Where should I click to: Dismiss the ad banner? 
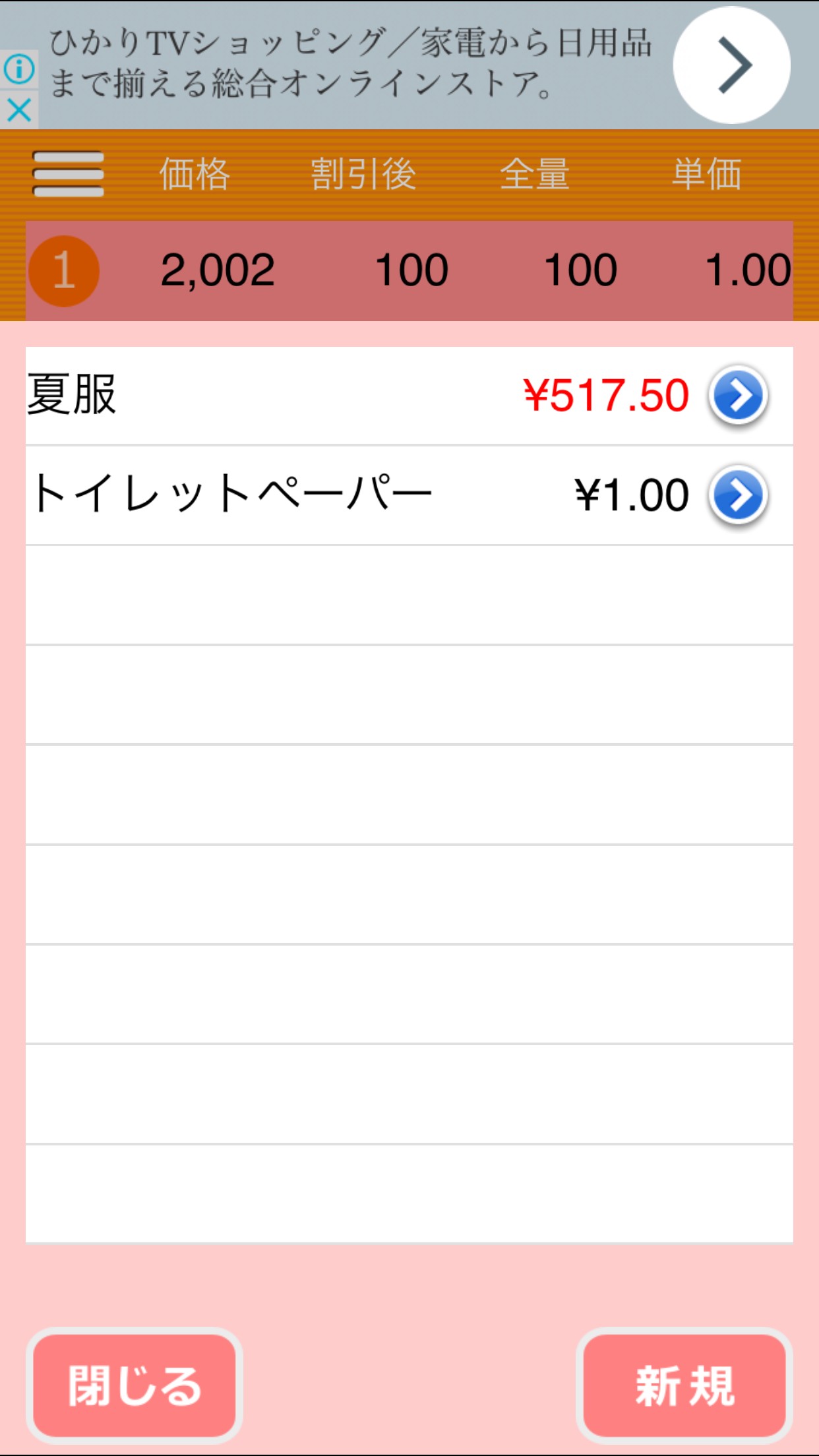pyautogui.click(x=19, y=110)
